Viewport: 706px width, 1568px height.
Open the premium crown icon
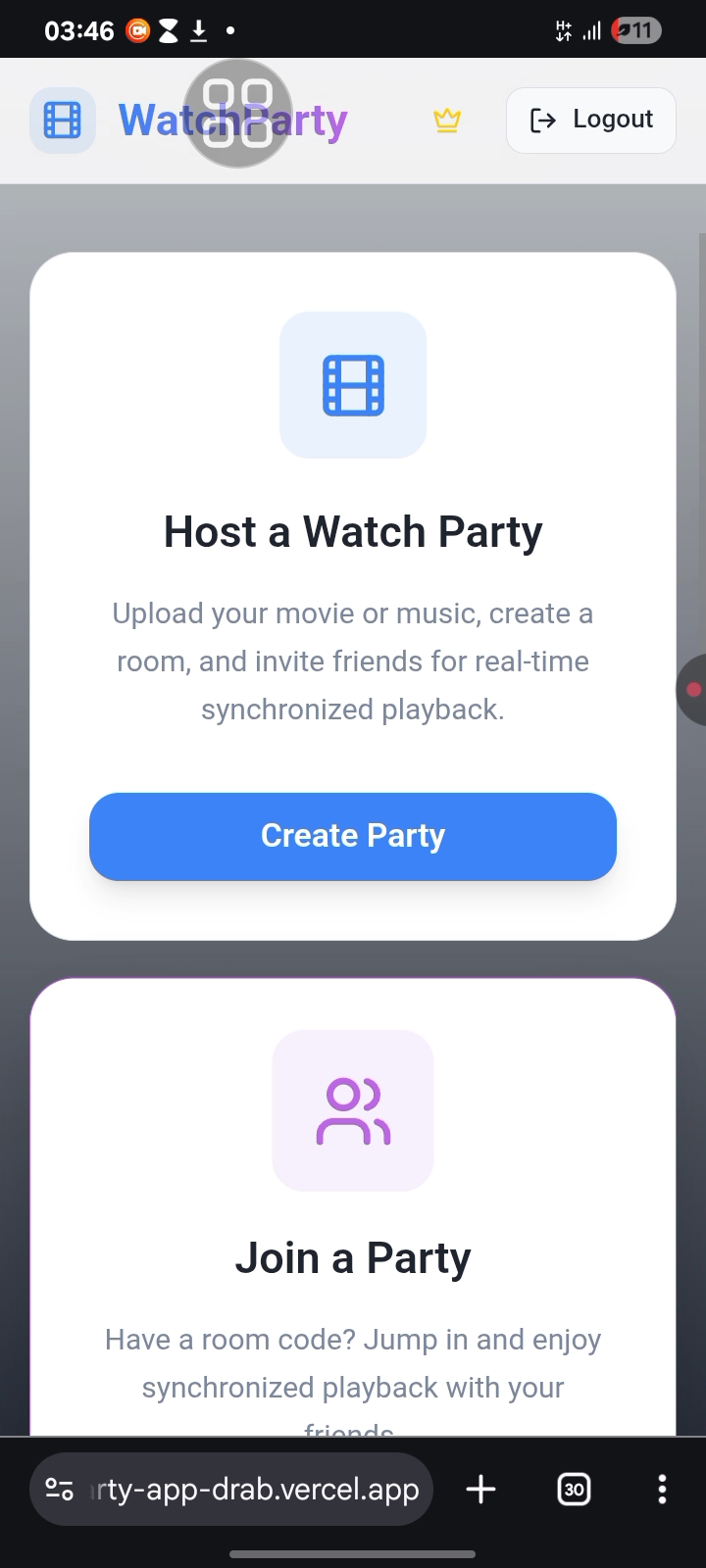point(447,121)
